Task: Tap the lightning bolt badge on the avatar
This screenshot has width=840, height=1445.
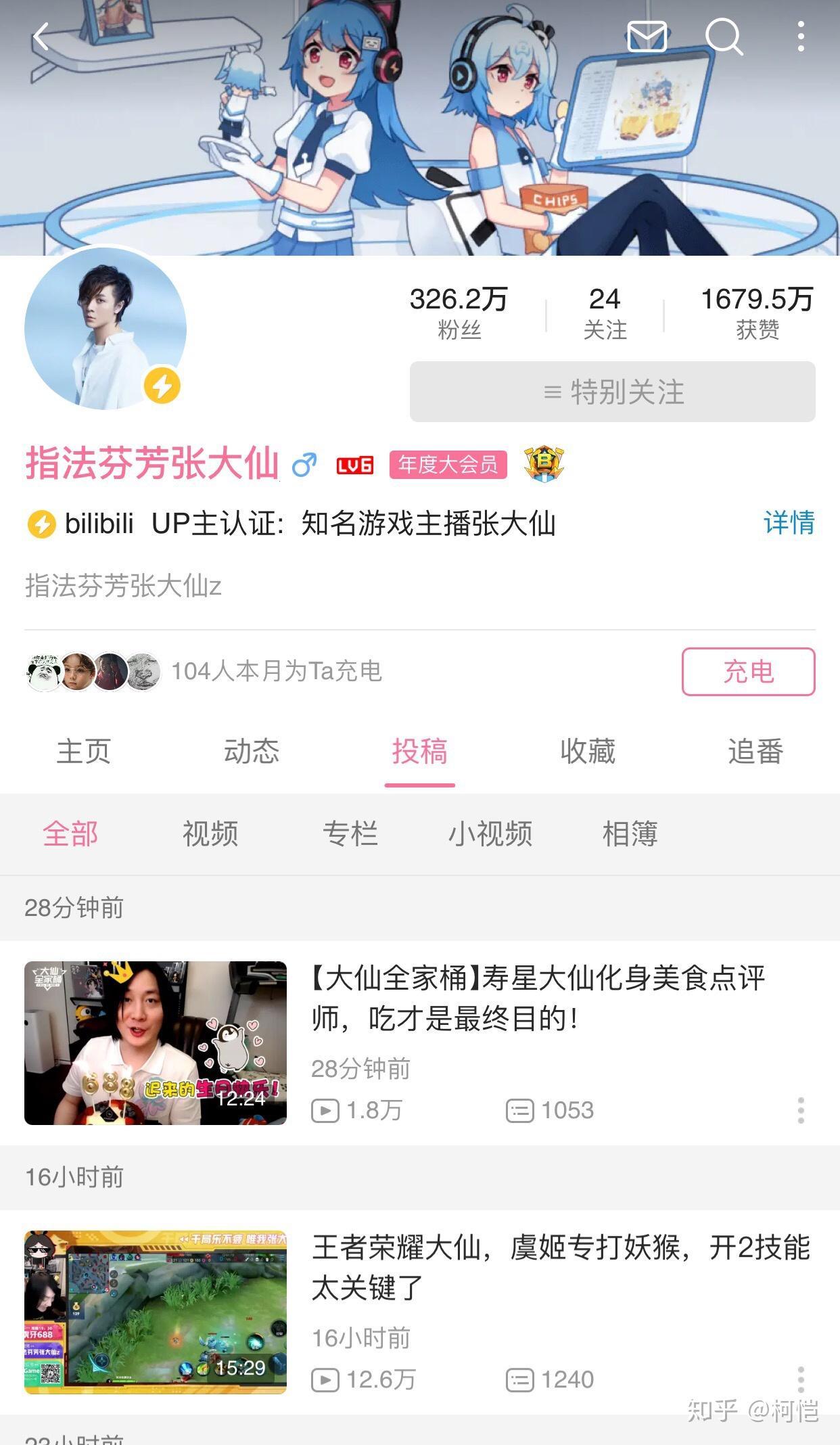Action: coord(163,386)
